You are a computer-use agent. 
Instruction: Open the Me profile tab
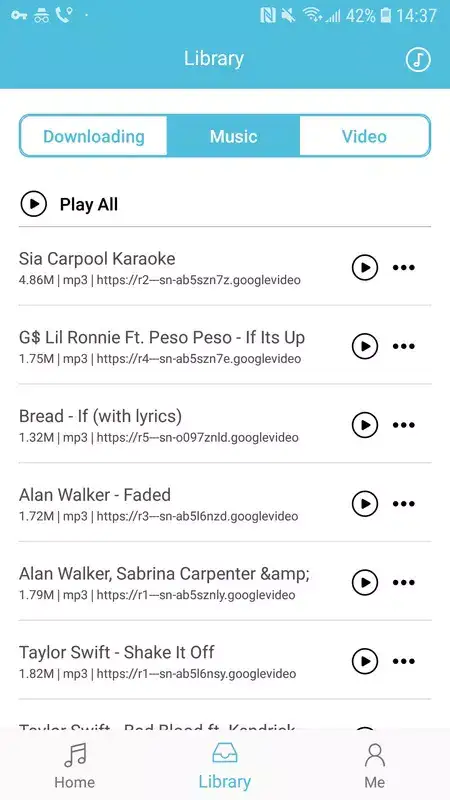click(x=374, y=765)
